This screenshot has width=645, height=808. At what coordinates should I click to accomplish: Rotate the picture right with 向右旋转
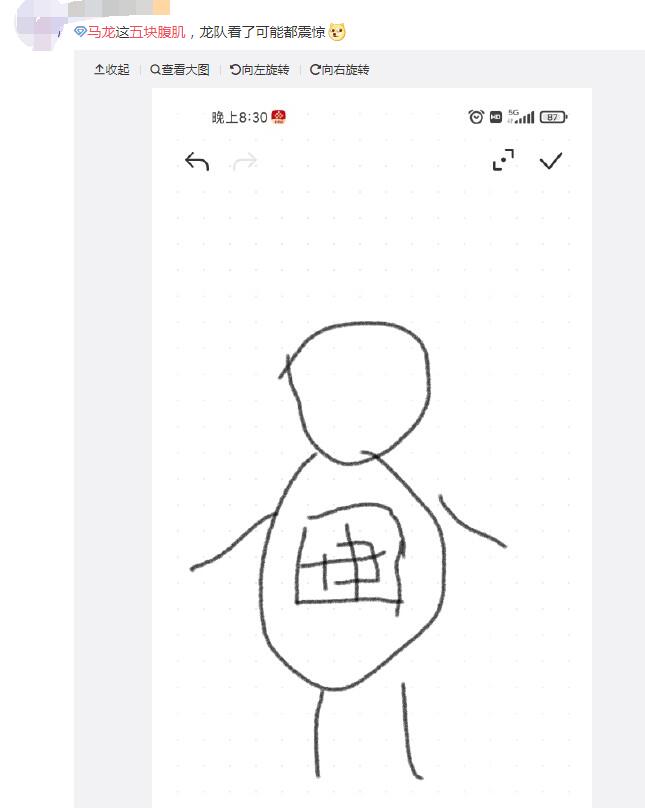(340, 70)
